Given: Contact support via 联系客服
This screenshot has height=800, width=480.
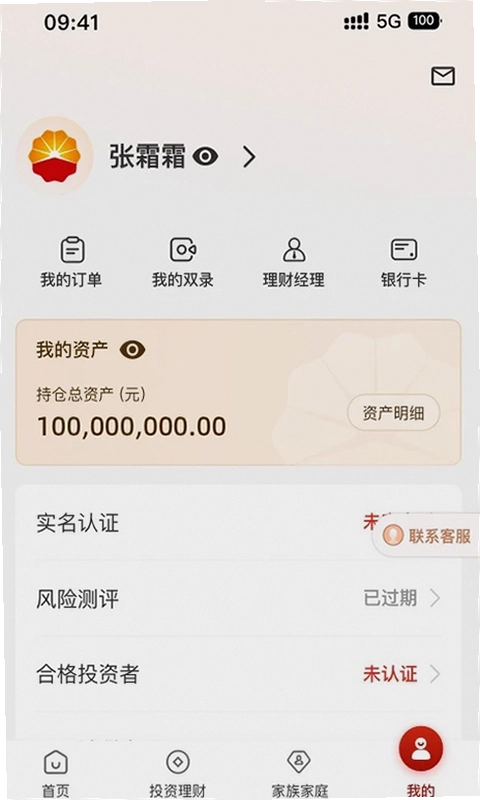Looking at the screenshot, I should [427, 536].
